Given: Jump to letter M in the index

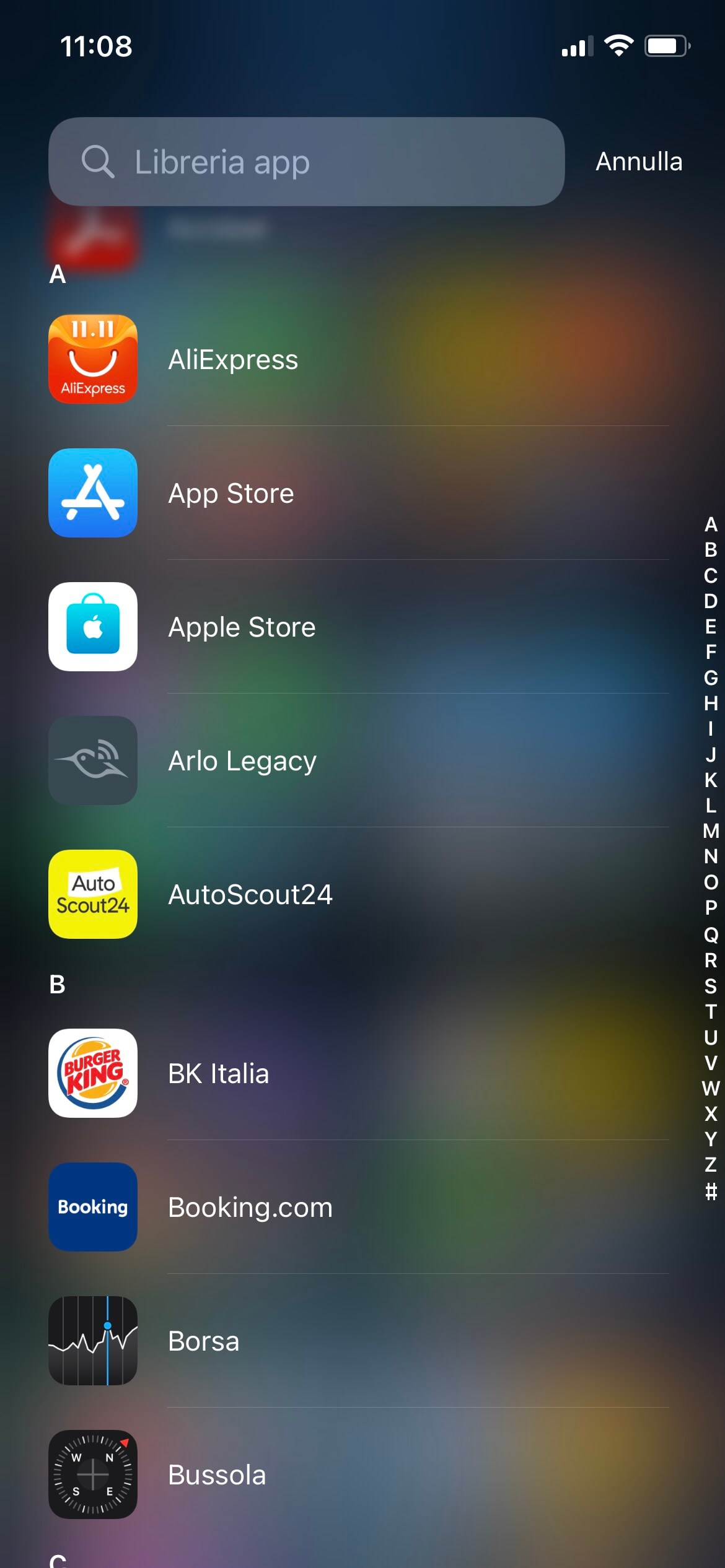Looking at the screenshot, I should [x=711, y=830].
